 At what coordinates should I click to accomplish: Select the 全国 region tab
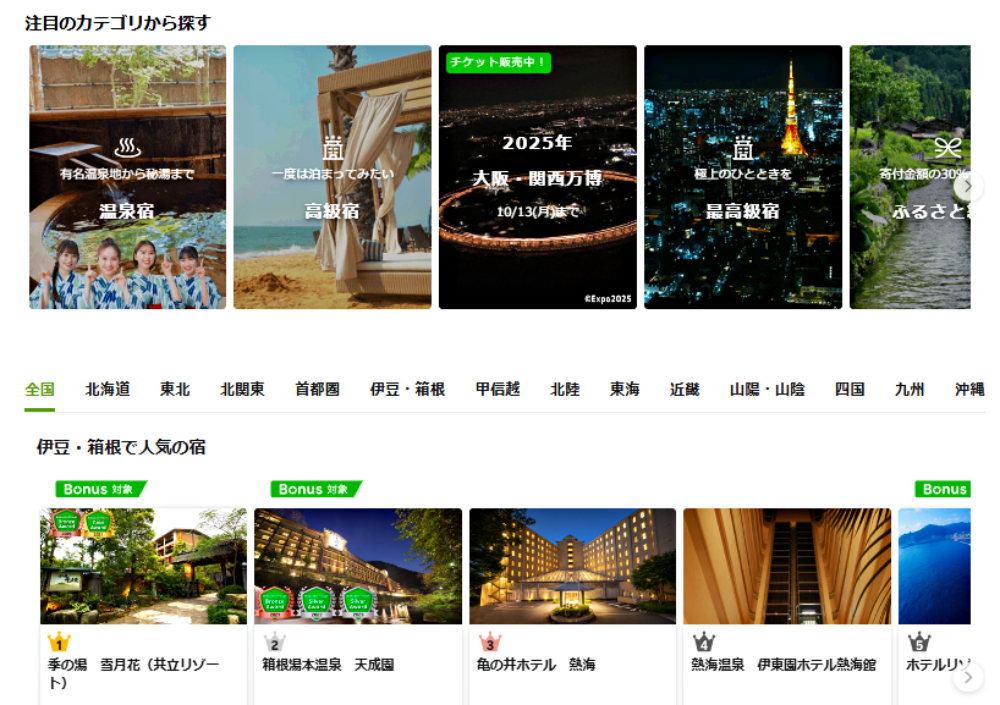coord(40,390)
